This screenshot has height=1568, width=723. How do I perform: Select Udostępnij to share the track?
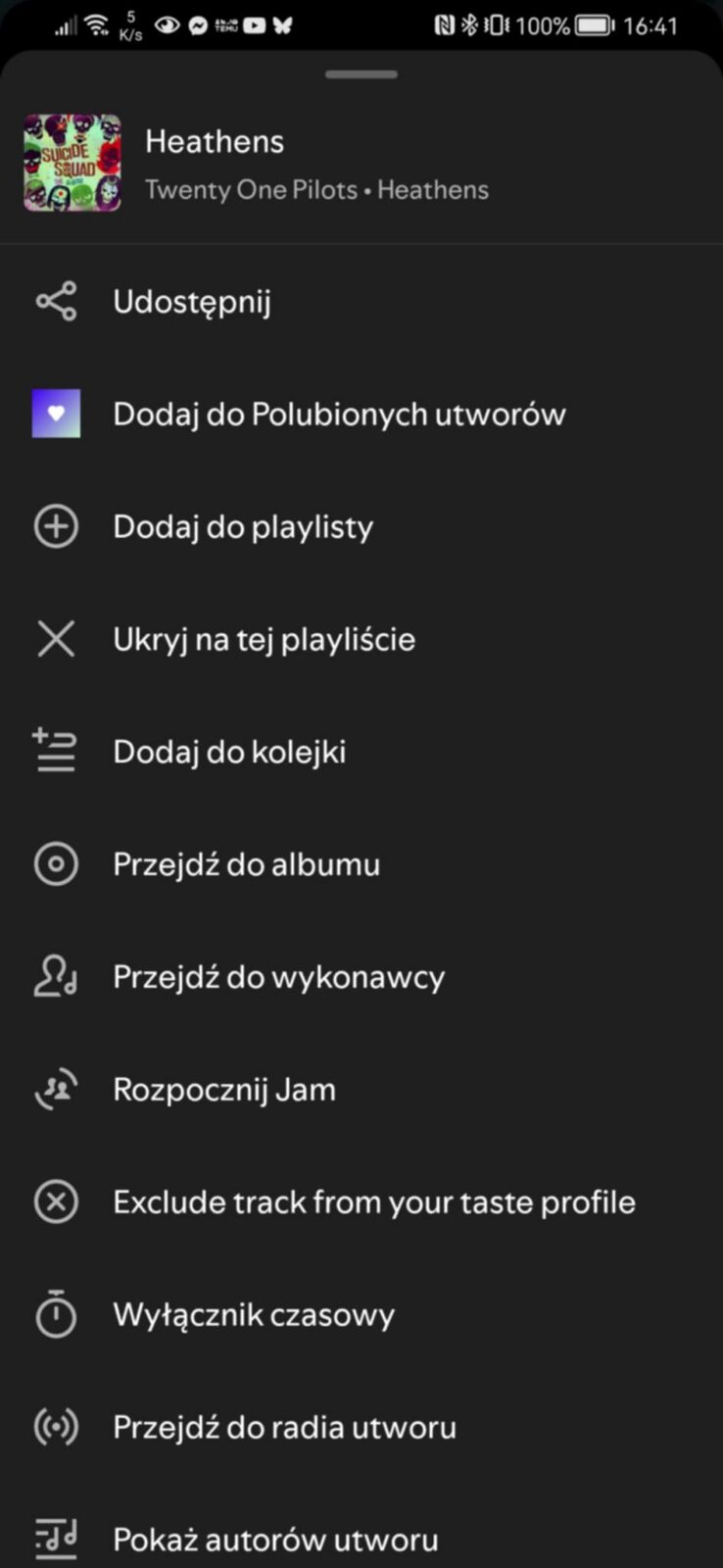tap(192, 302)
